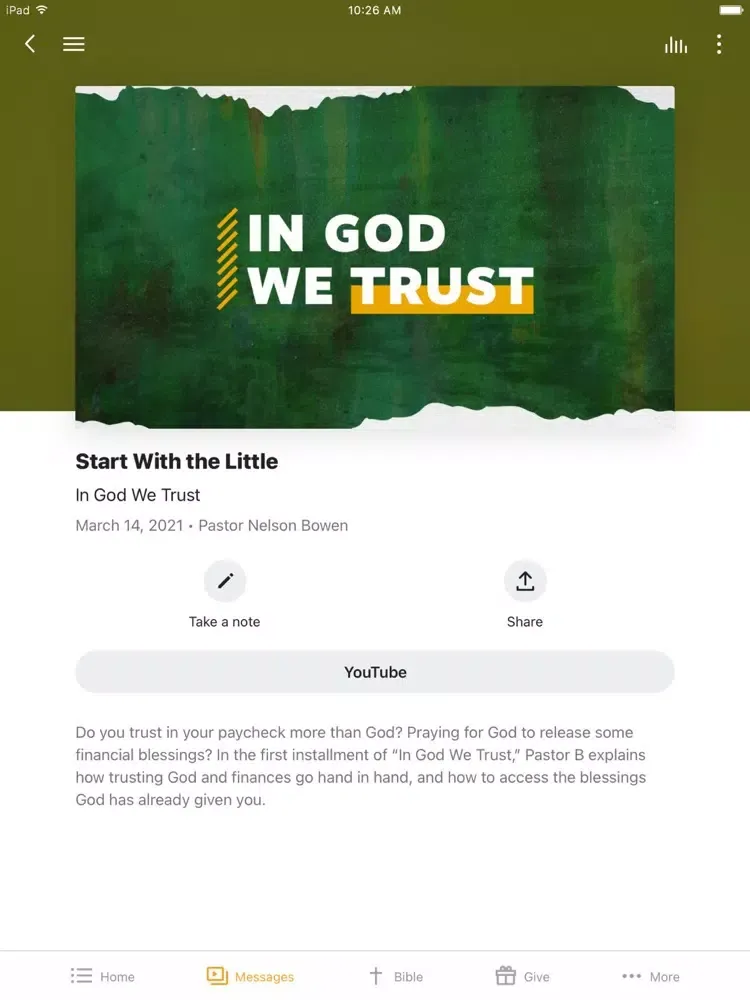Go back using the back arrow
Screen dimensions: 750x1000
[29, 44]
